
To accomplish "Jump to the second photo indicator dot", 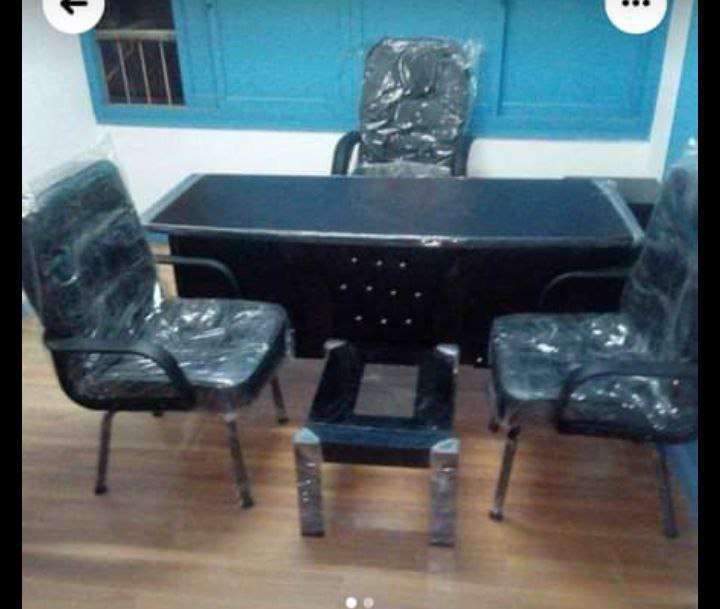I will point(369,602).
